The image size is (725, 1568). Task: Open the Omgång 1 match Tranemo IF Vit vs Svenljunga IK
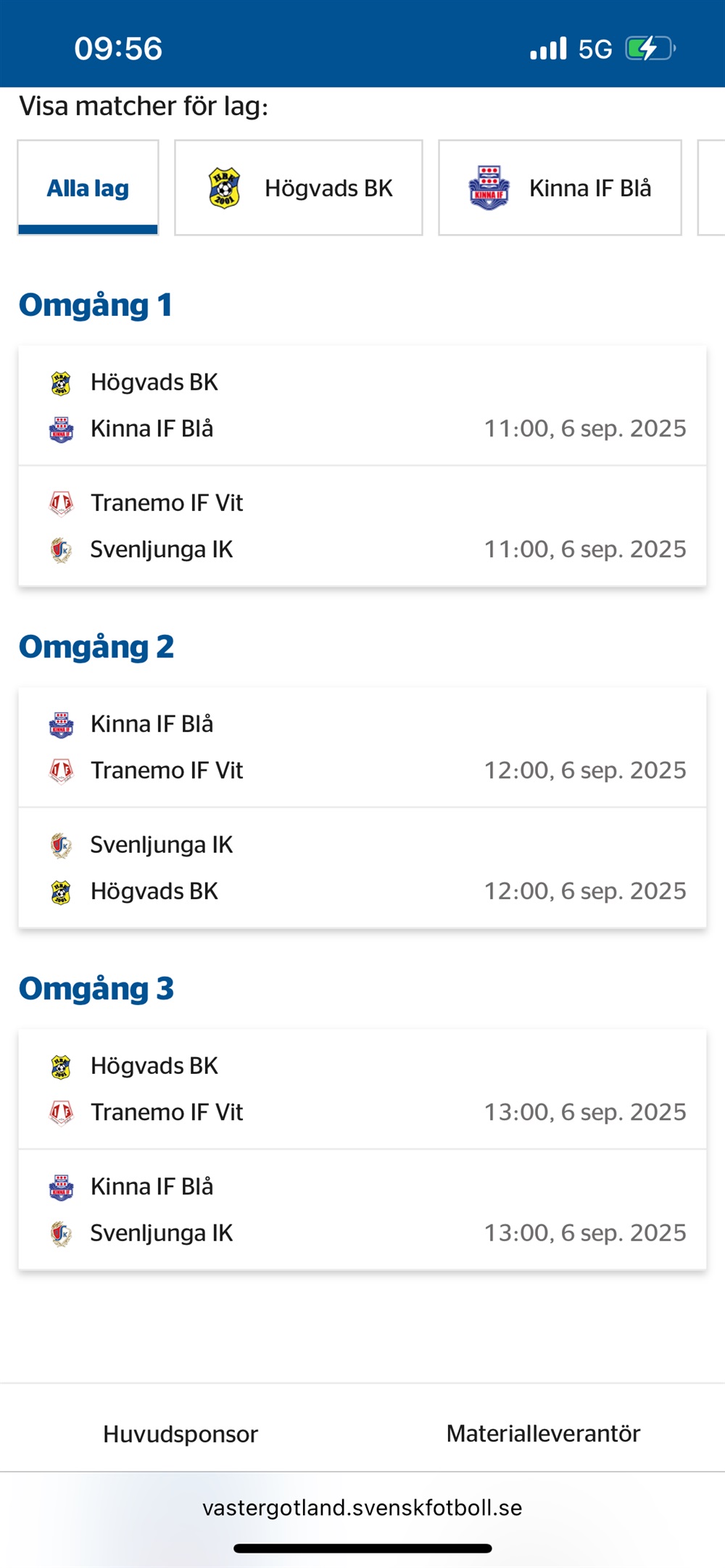(x=362, y=526)
